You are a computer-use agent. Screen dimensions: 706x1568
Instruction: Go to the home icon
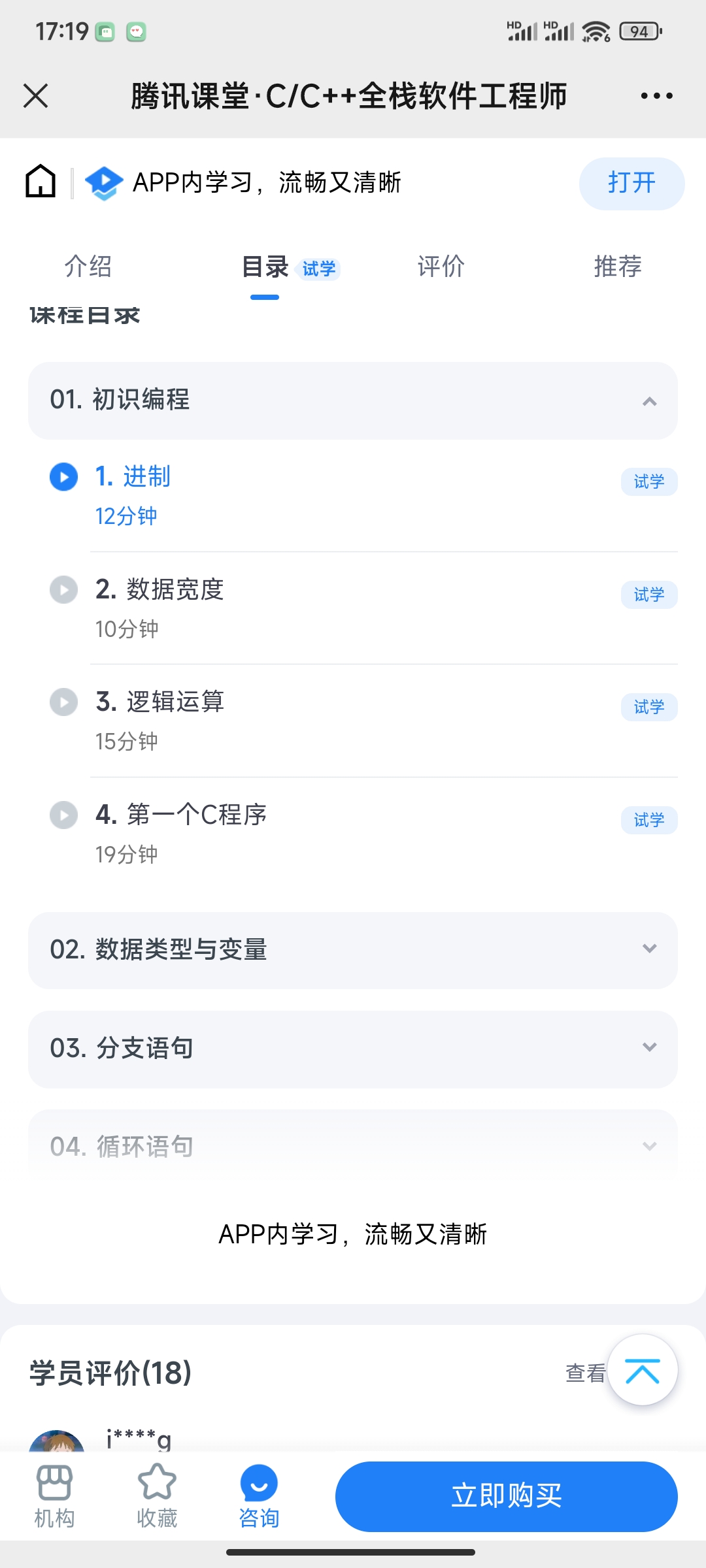click(41, 182)
